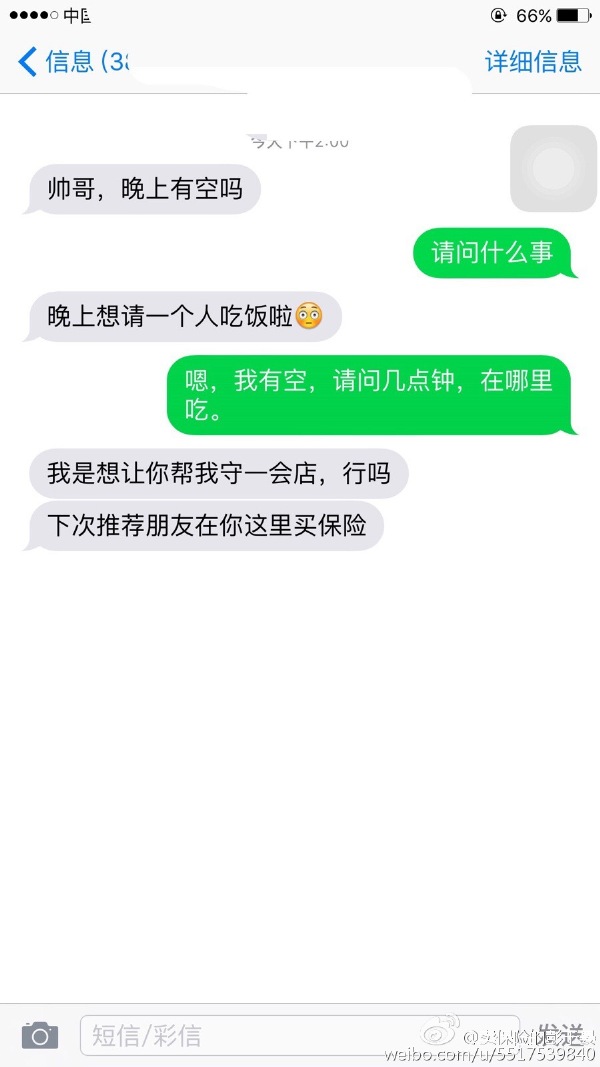Tap the AssistiveTouch floating button

(x=553, y=169)
